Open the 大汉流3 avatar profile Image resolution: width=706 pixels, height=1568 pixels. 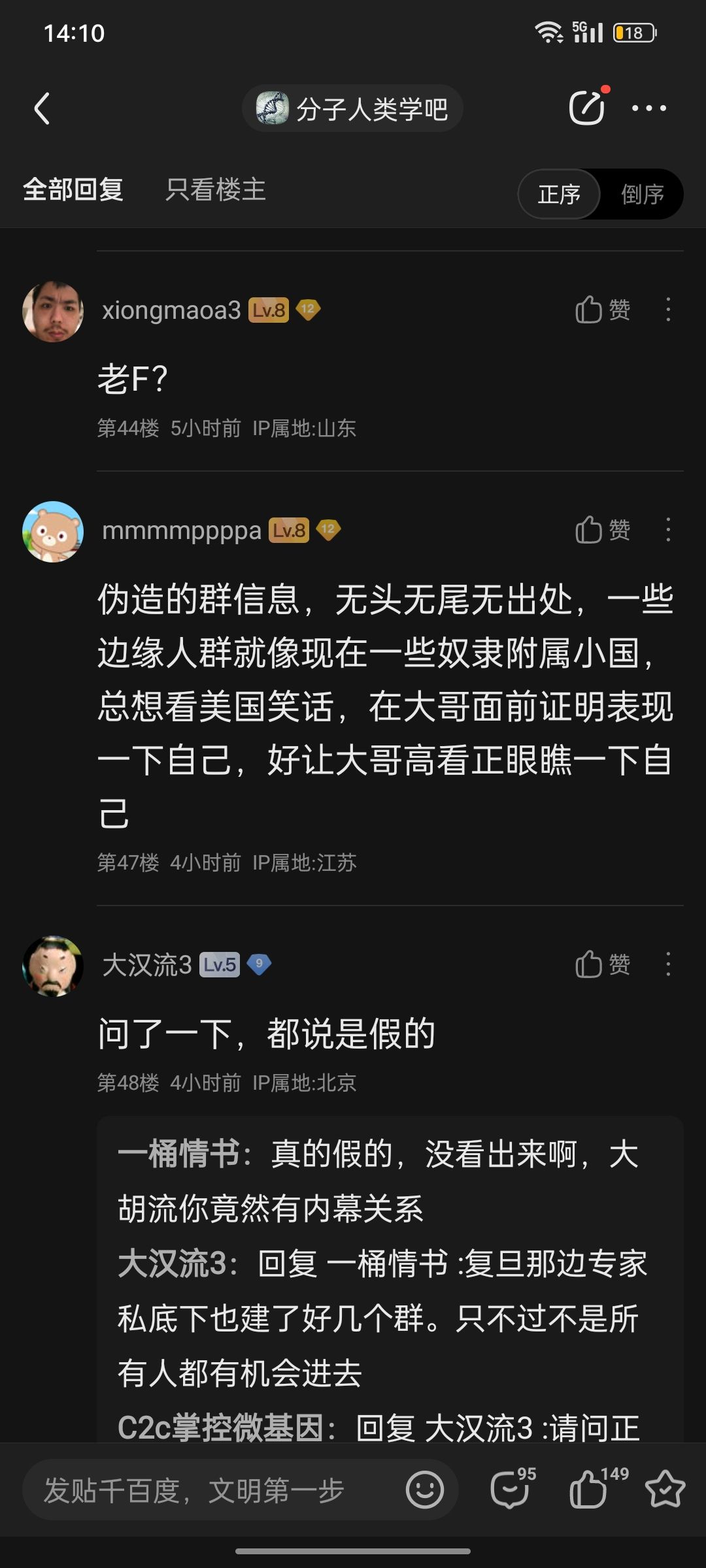(x=53, y=966)
